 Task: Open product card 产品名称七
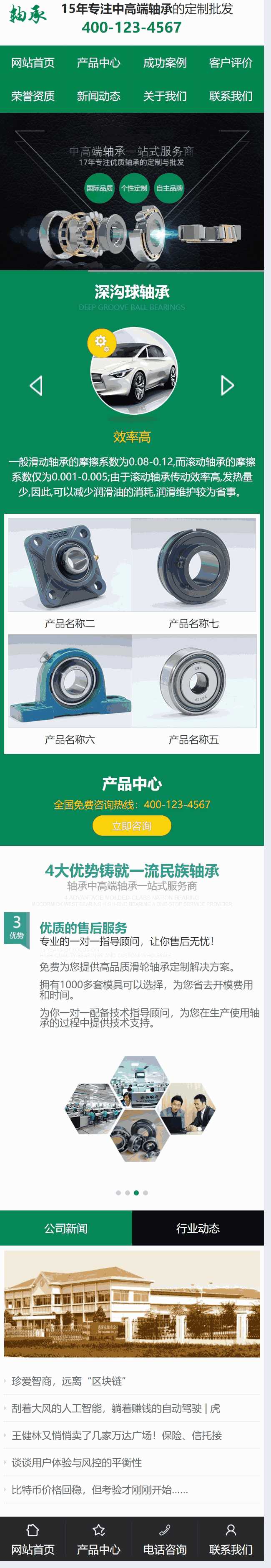coord(193,573)
